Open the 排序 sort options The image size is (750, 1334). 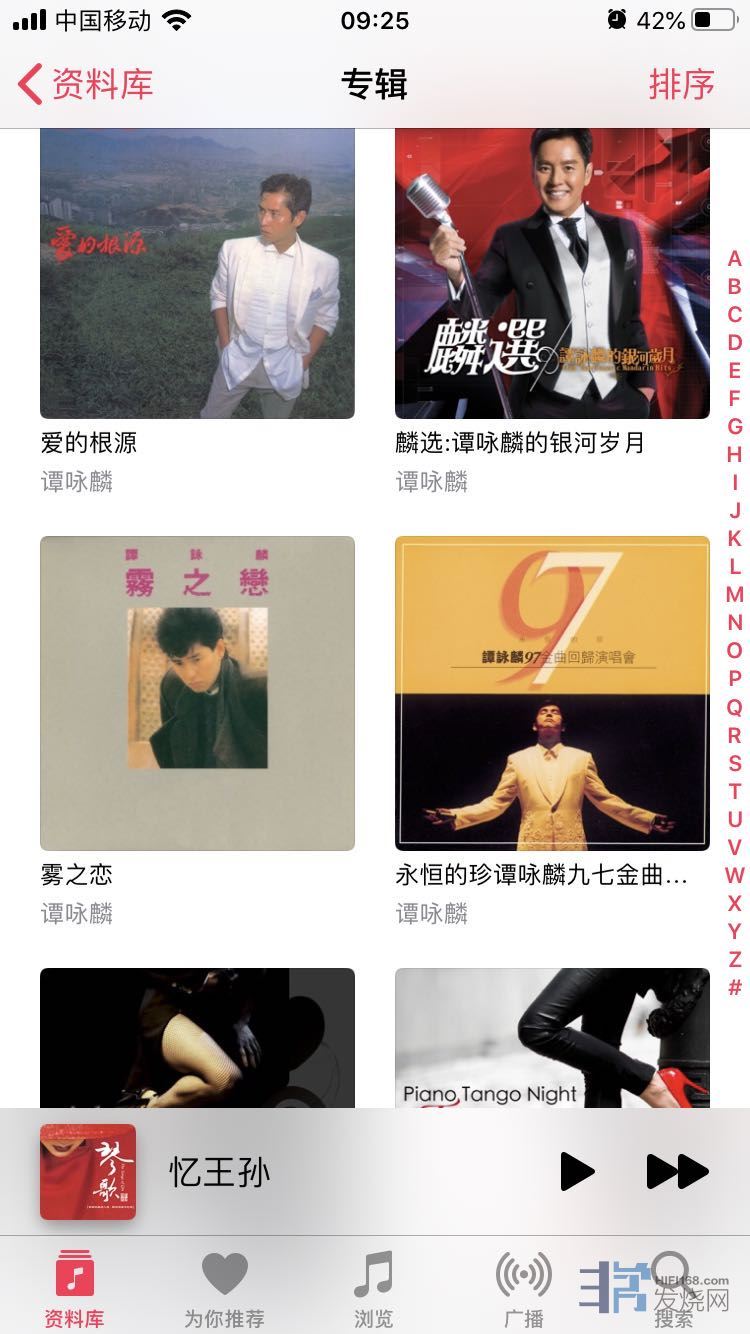[681, 84]
